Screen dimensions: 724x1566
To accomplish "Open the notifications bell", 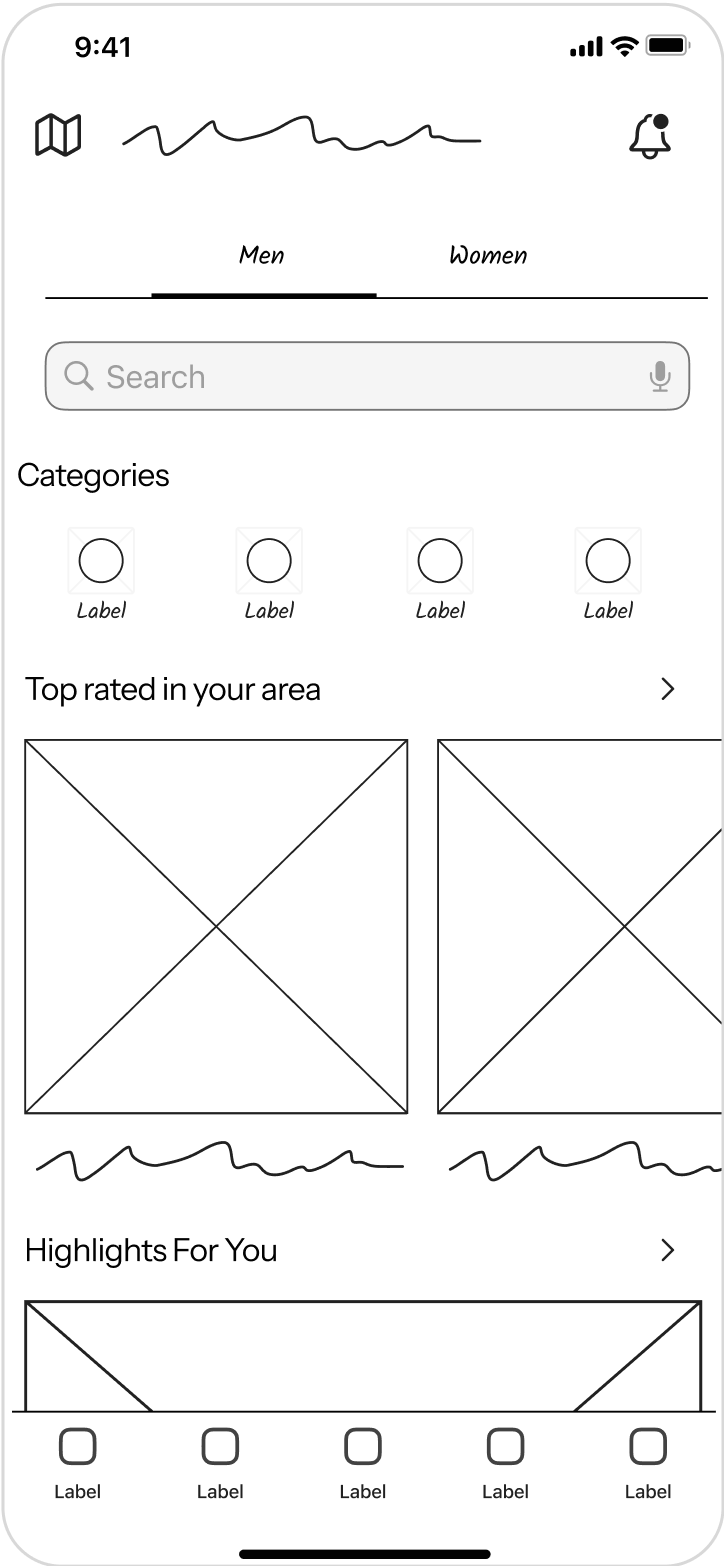I will pyautogui.click(x=650, y=136).
